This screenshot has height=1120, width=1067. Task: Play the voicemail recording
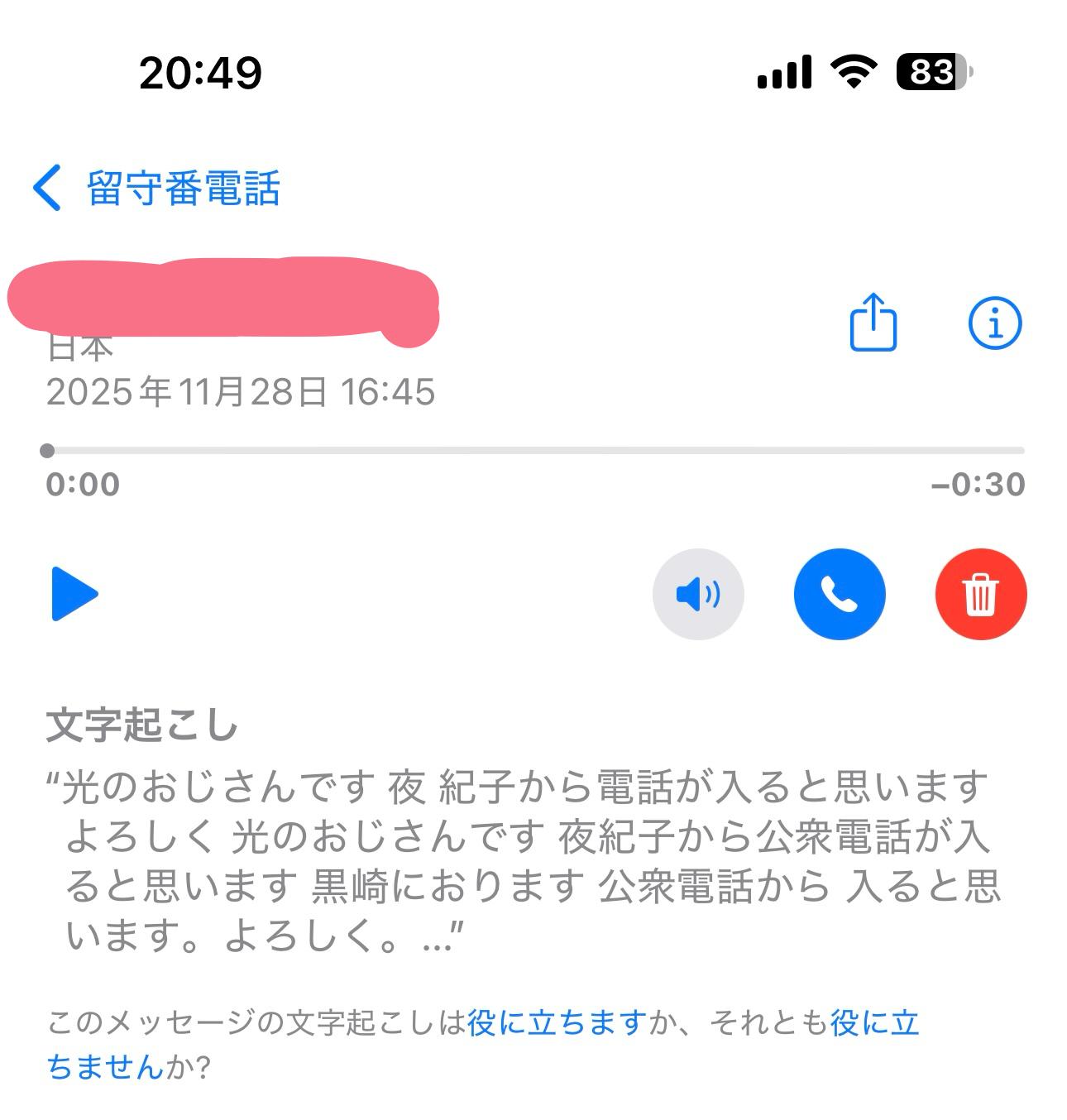(x=74, y=594)
